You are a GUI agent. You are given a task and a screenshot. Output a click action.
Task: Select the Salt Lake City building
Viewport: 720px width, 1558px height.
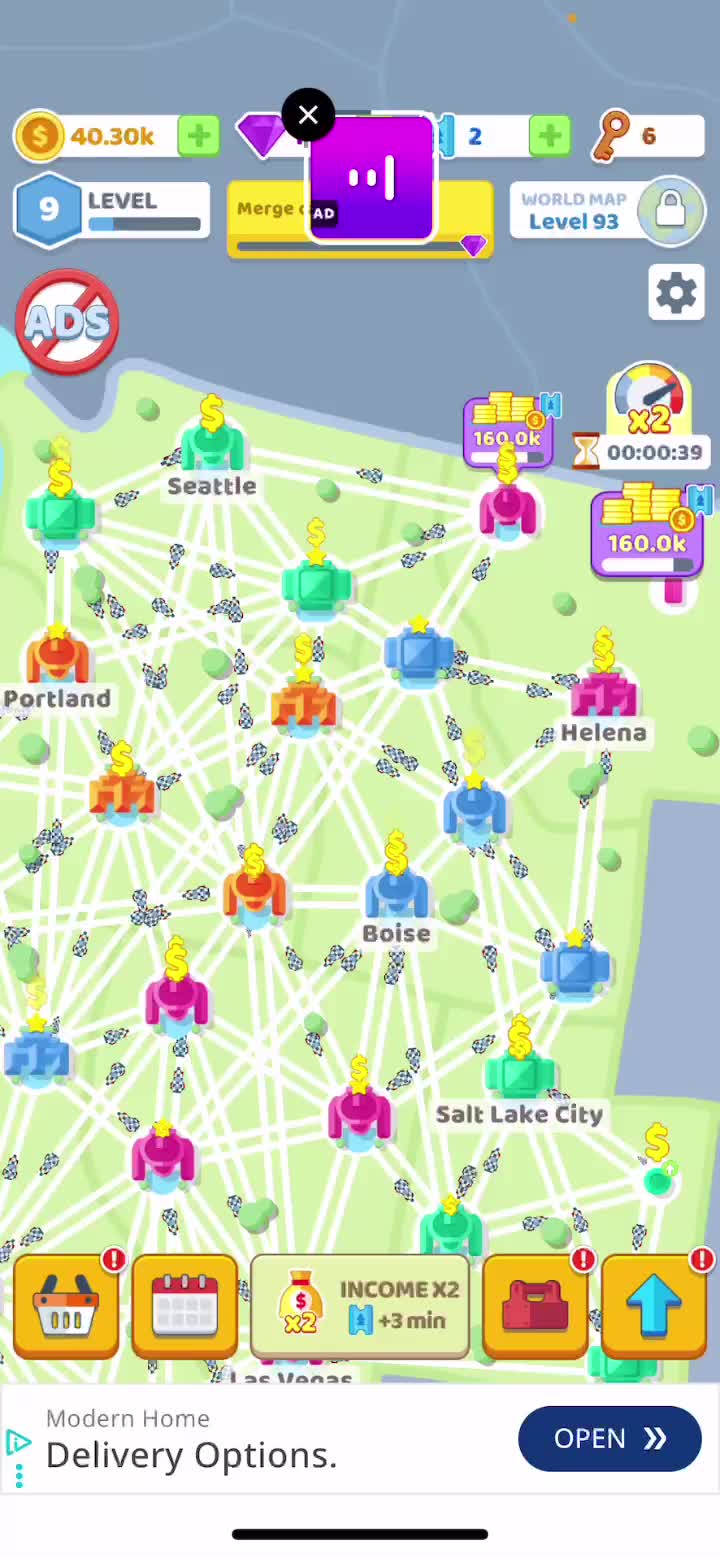tap(519, 1073)
